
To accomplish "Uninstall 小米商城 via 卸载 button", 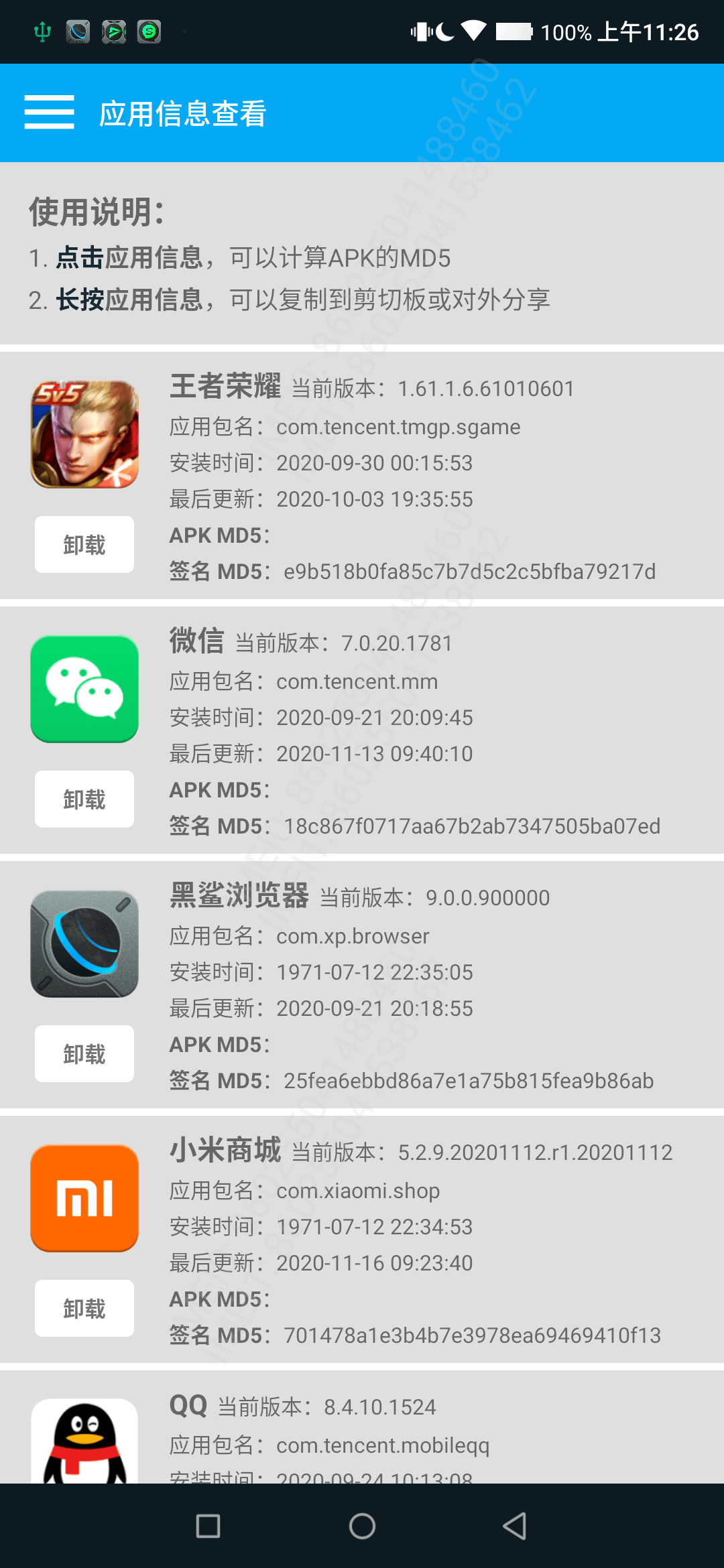I will (84, 1308).
